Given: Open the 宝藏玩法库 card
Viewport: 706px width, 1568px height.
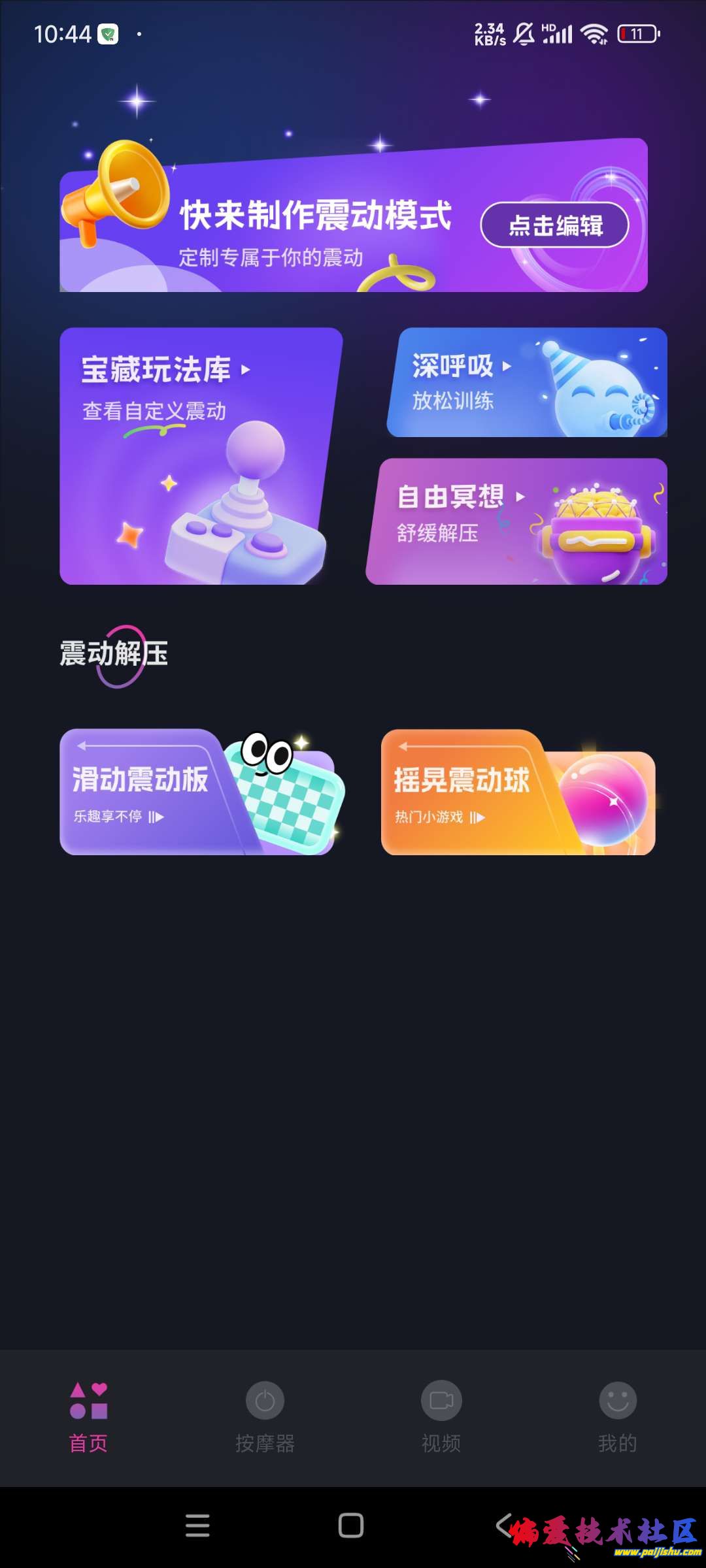Looking at the screenshot, I should [x=196, y=456].
